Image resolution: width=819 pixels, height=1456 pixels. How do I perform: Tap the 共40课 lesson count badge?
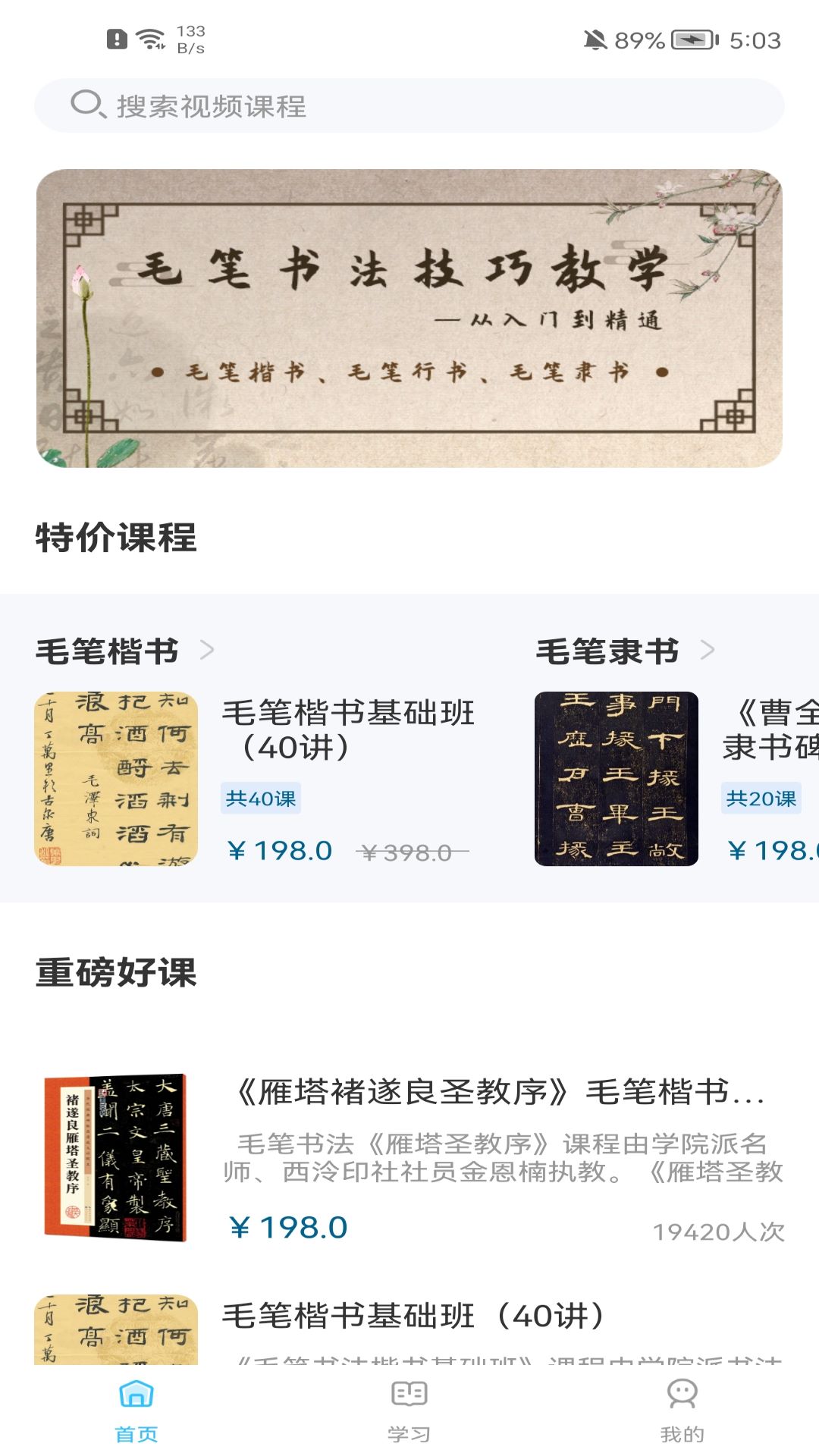click(261, 799)
